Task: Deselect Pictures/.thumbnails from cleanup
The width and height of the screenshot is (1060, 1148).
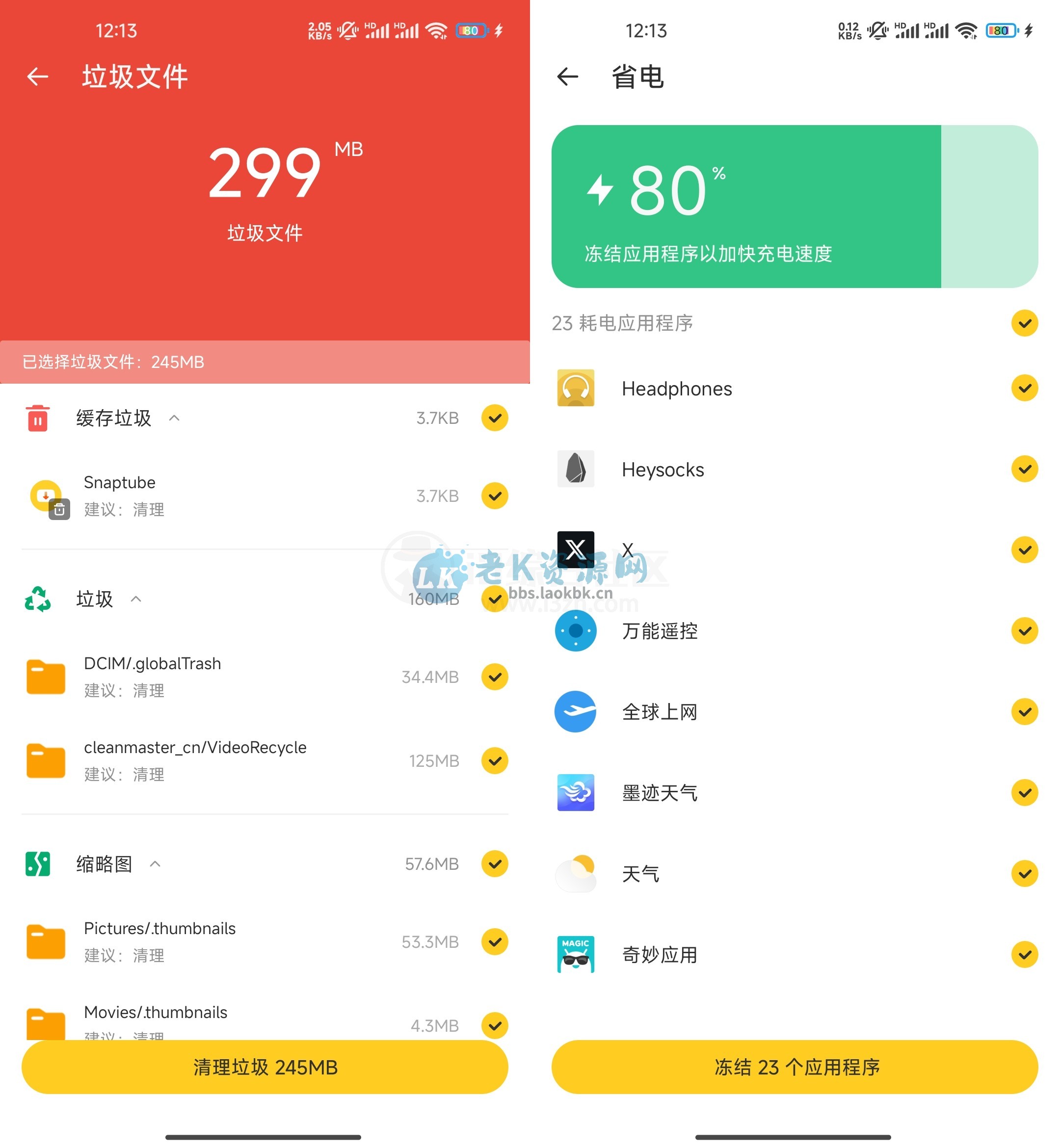Action: pos(495,941)
